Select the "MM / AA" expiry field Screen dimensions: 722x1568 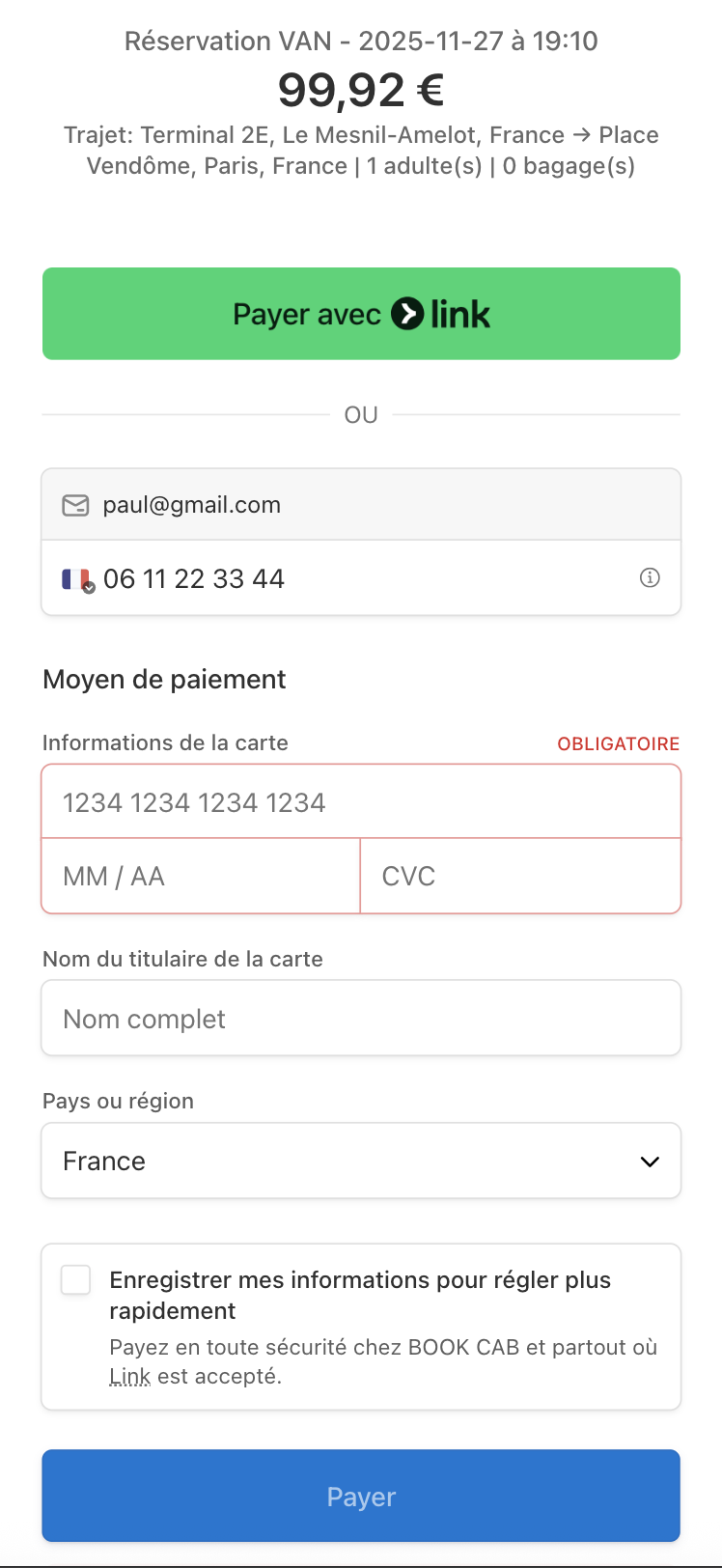(200, 875)
